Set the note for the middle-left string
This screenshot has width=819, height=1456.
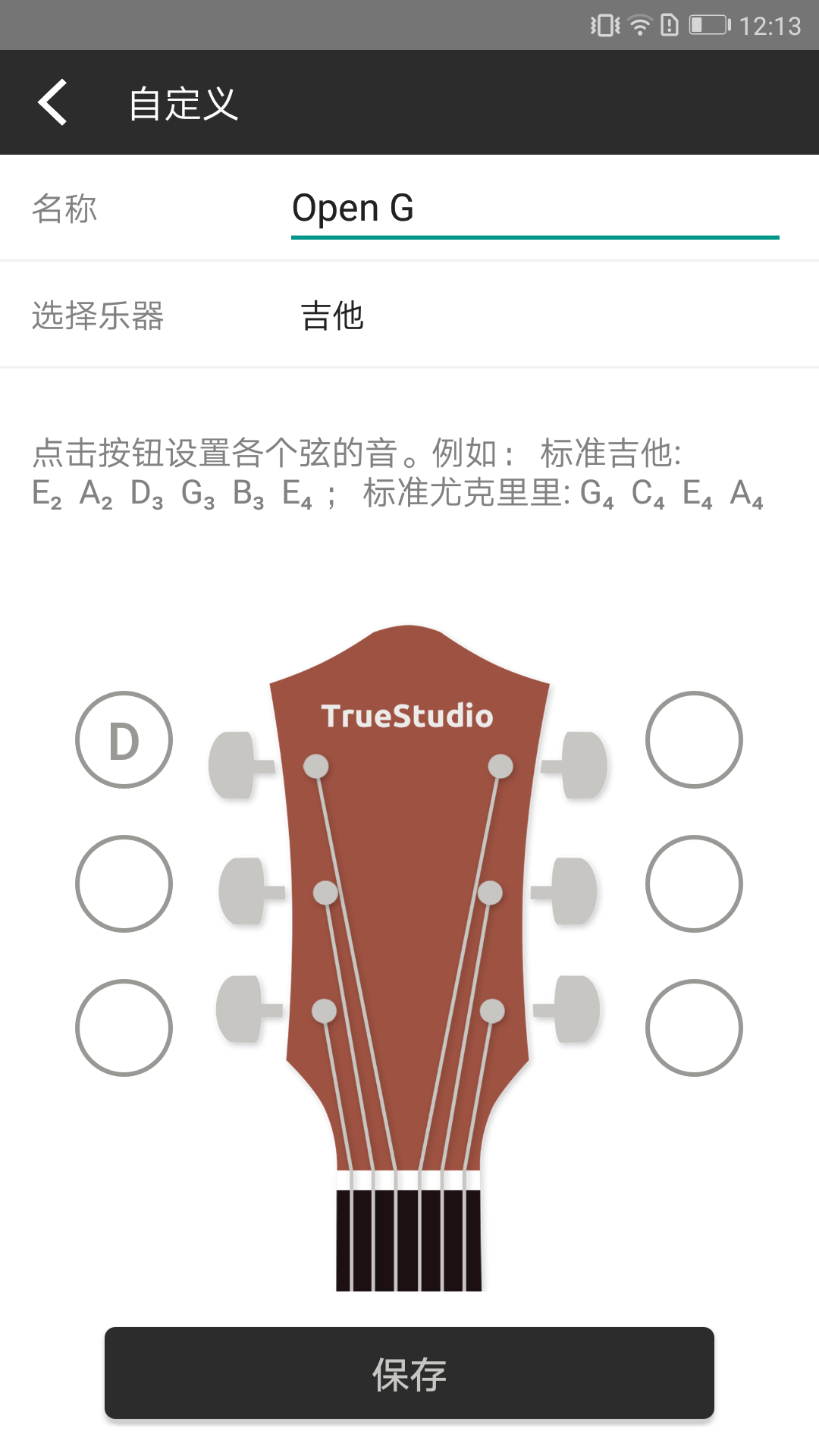pos(124,884)
